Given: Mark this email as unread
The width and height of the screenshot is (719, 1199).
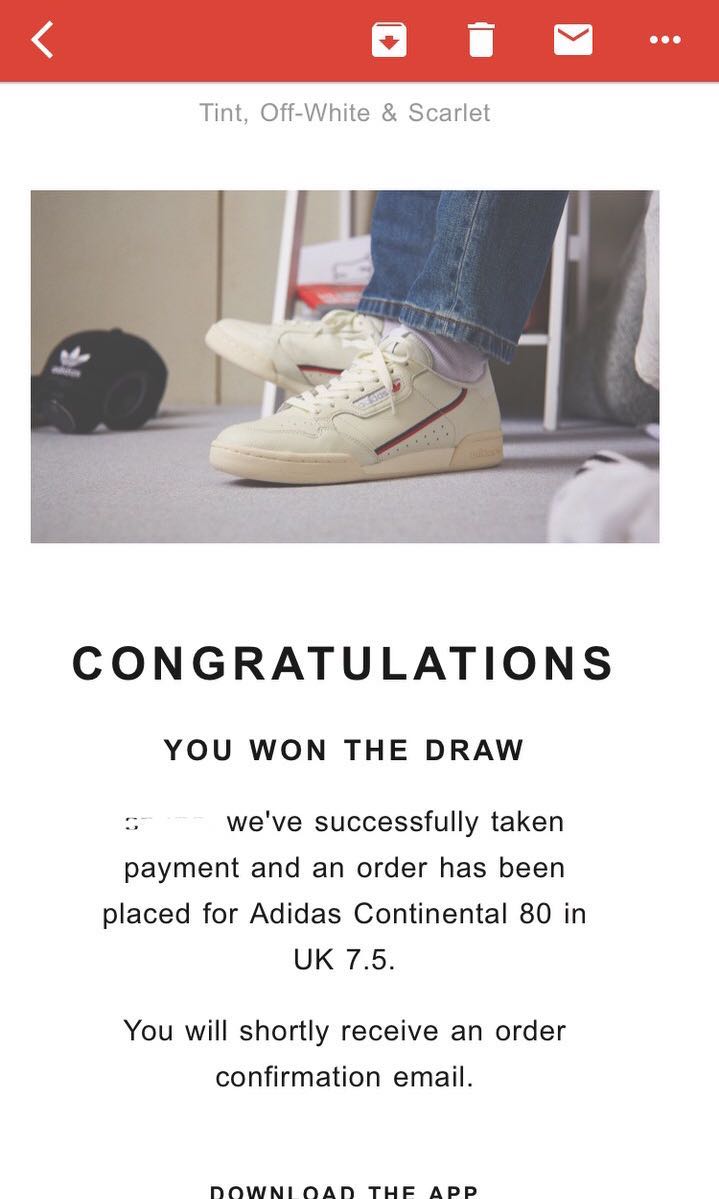Looking at the screenshot, I should click(573, 40).
